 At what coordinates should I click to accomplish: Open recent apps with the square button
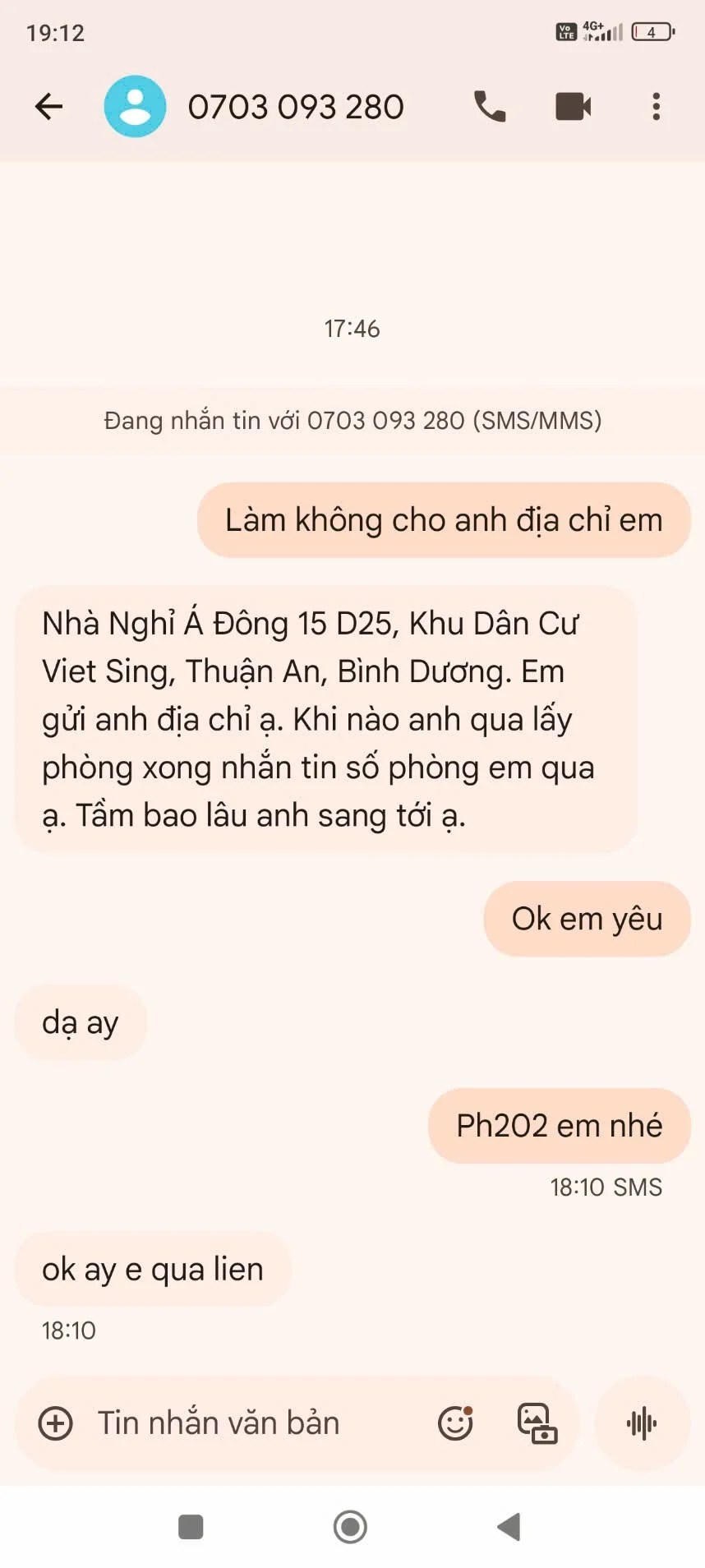pyautogui.click(x=191, y=1527)
